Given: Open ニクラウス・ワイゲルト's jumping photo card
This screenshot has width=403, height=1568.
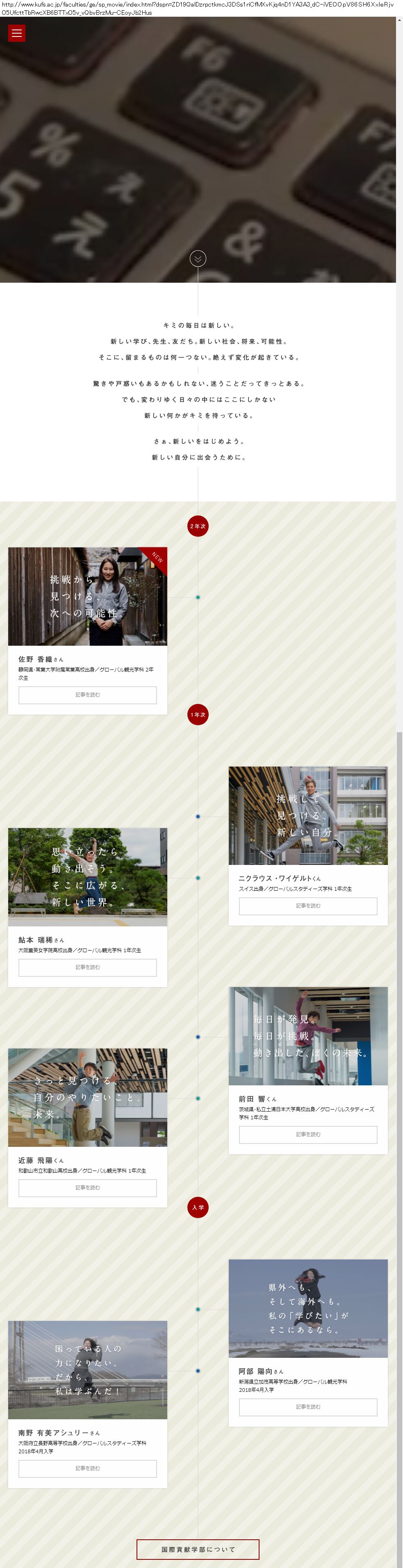Looking at the screenshot, I should [x=308, y=816].
